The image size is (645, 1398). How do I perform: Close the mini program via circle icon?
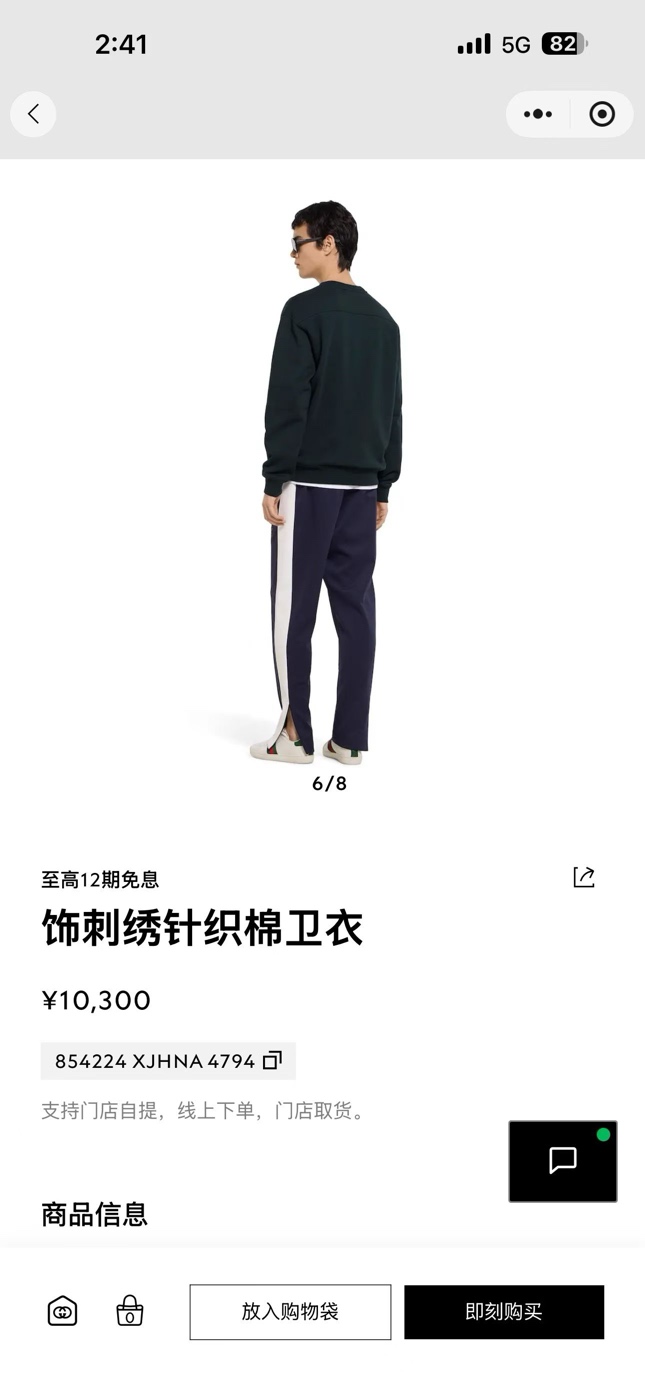(x=602, y=114)
